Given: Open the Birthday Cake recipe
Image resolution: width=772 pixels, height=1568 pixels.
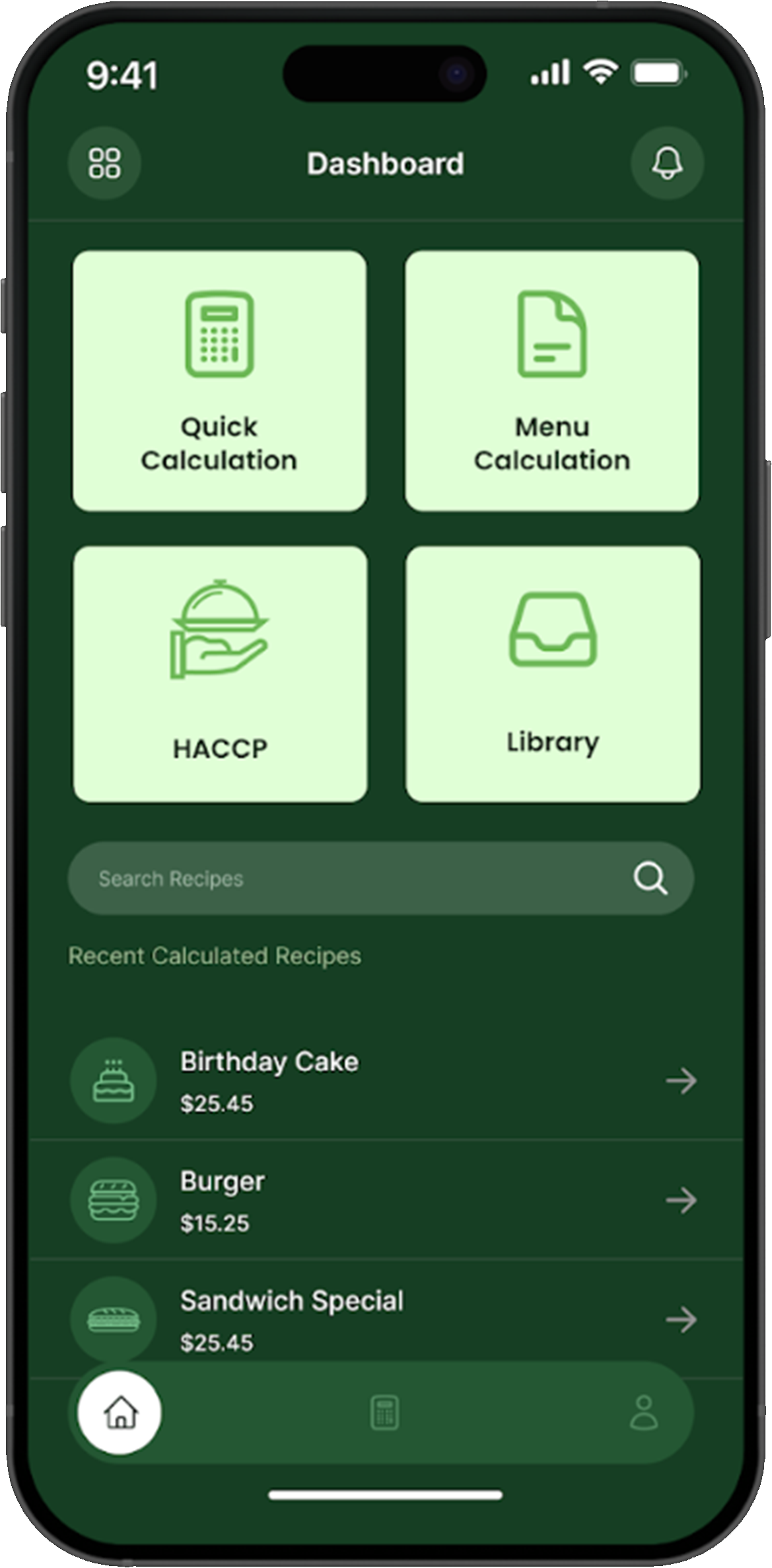Looking at the screenshot, I should [x=383, y=1081].
